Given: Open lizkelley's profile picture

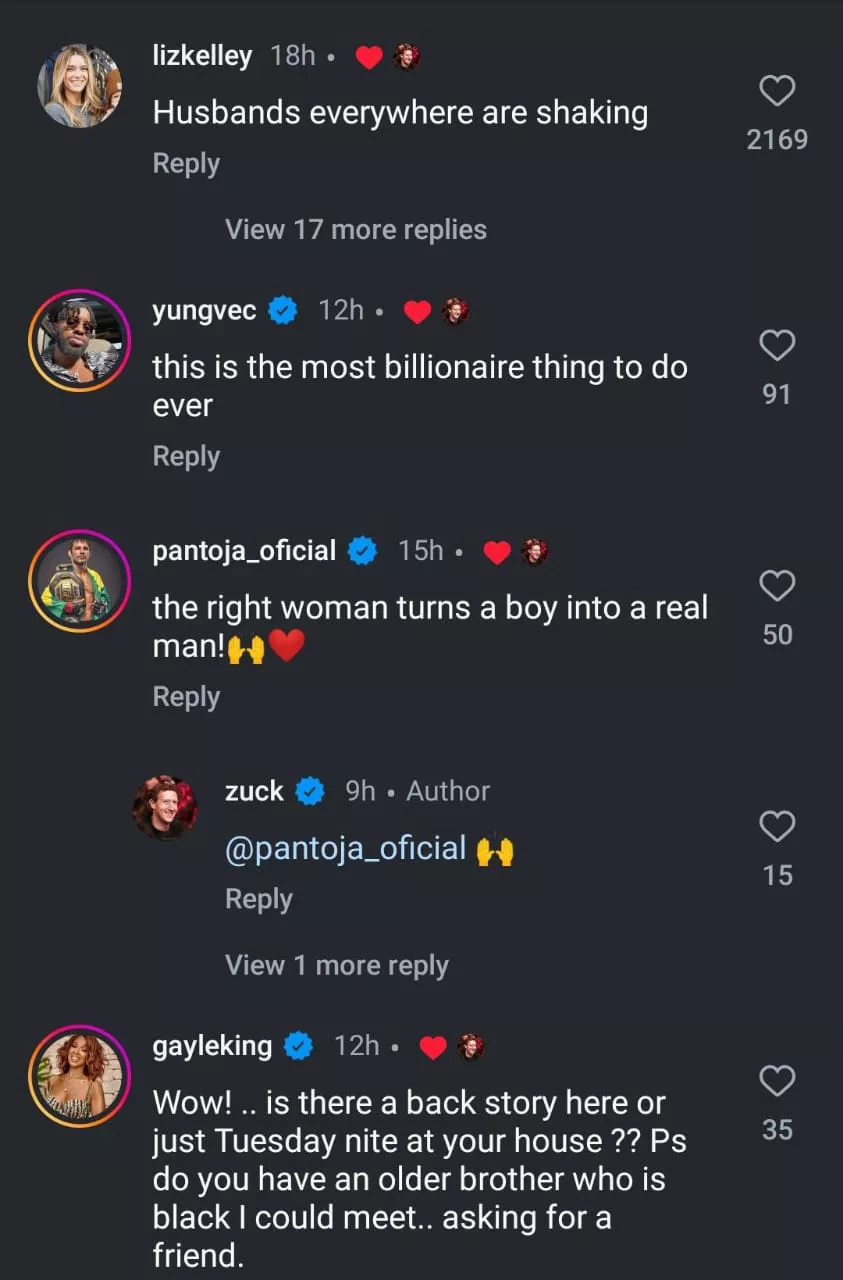Looking at the screenshot, I should click(x=80, y=86).
